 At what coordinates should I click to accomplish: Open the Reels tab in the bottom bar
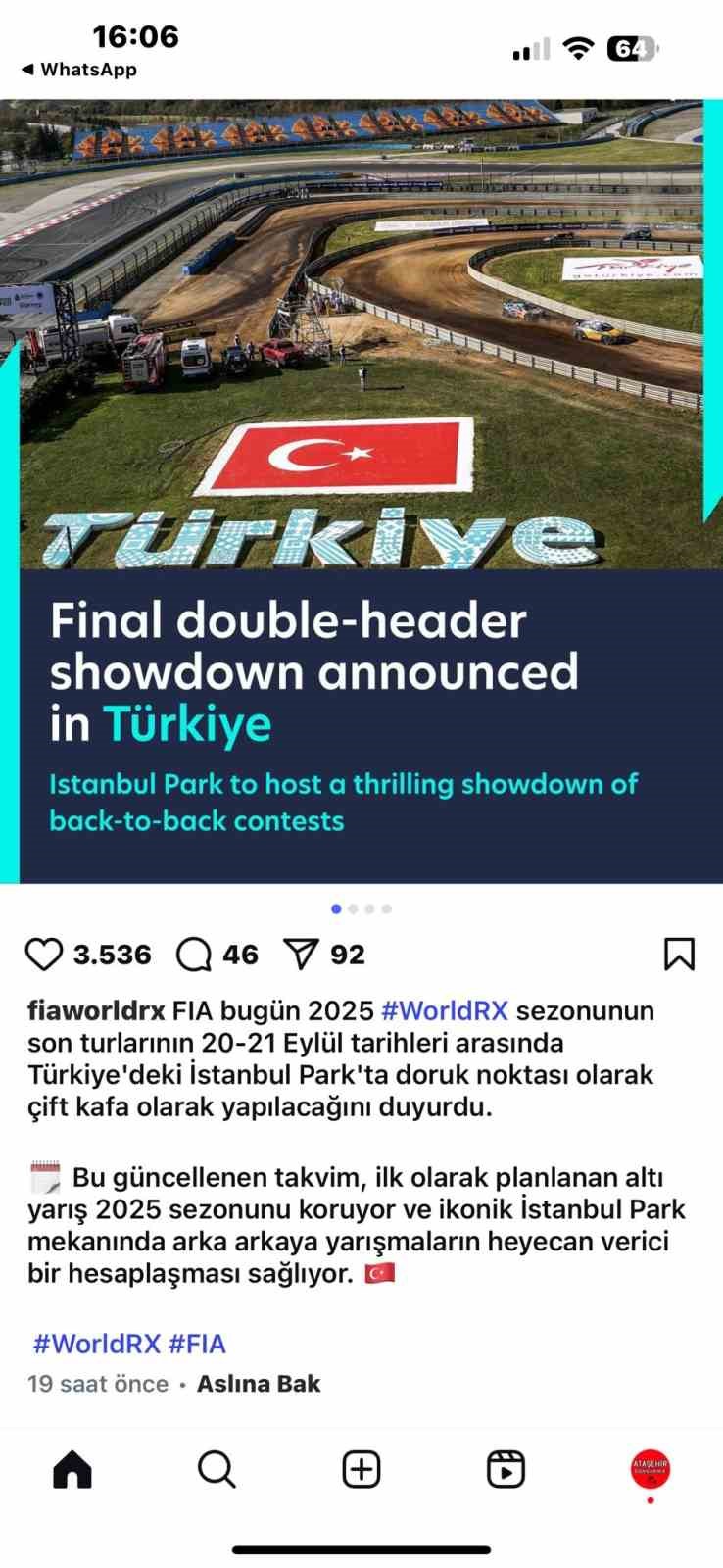coord(505,1468)
